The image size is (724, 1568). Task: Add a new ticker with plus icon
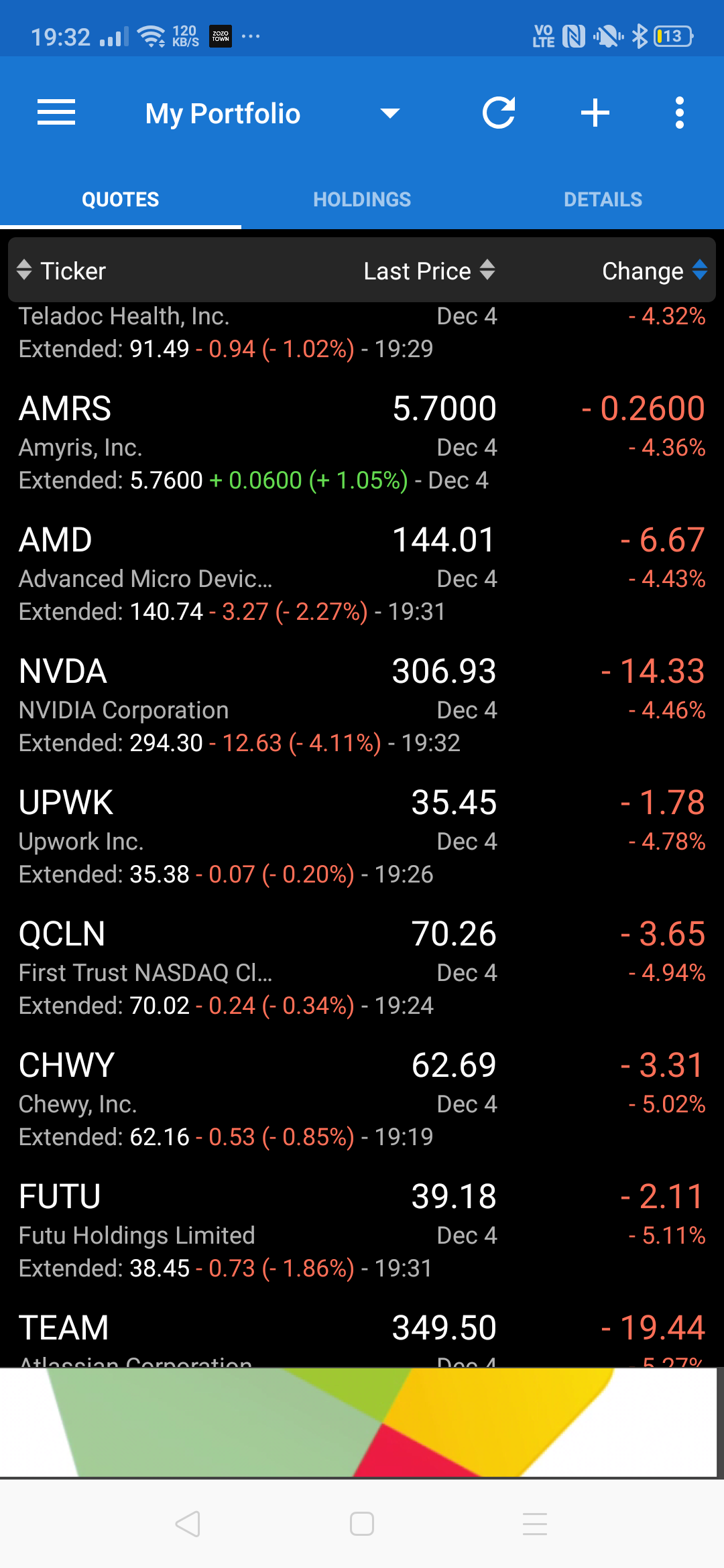click(595, 113)
